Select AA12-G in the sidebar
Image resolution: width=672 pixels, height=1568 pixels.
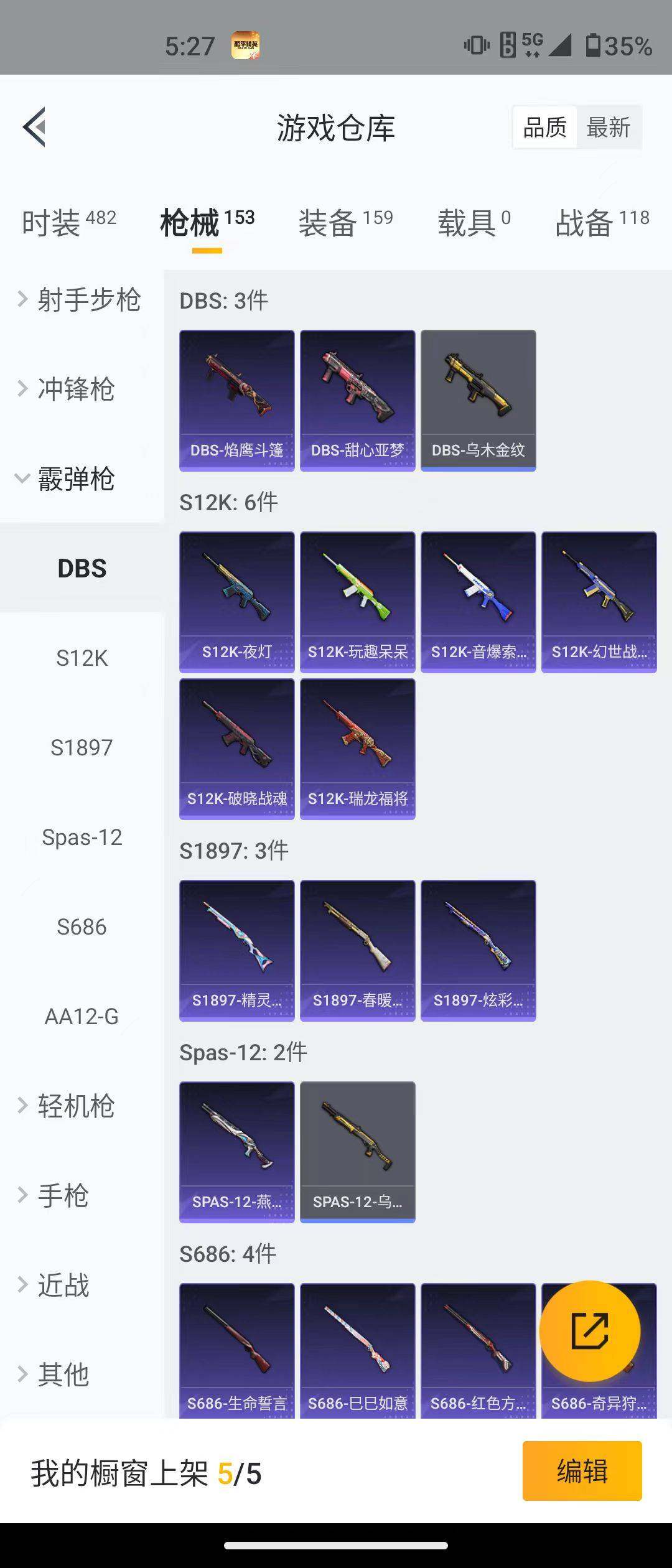(82, 1017)
